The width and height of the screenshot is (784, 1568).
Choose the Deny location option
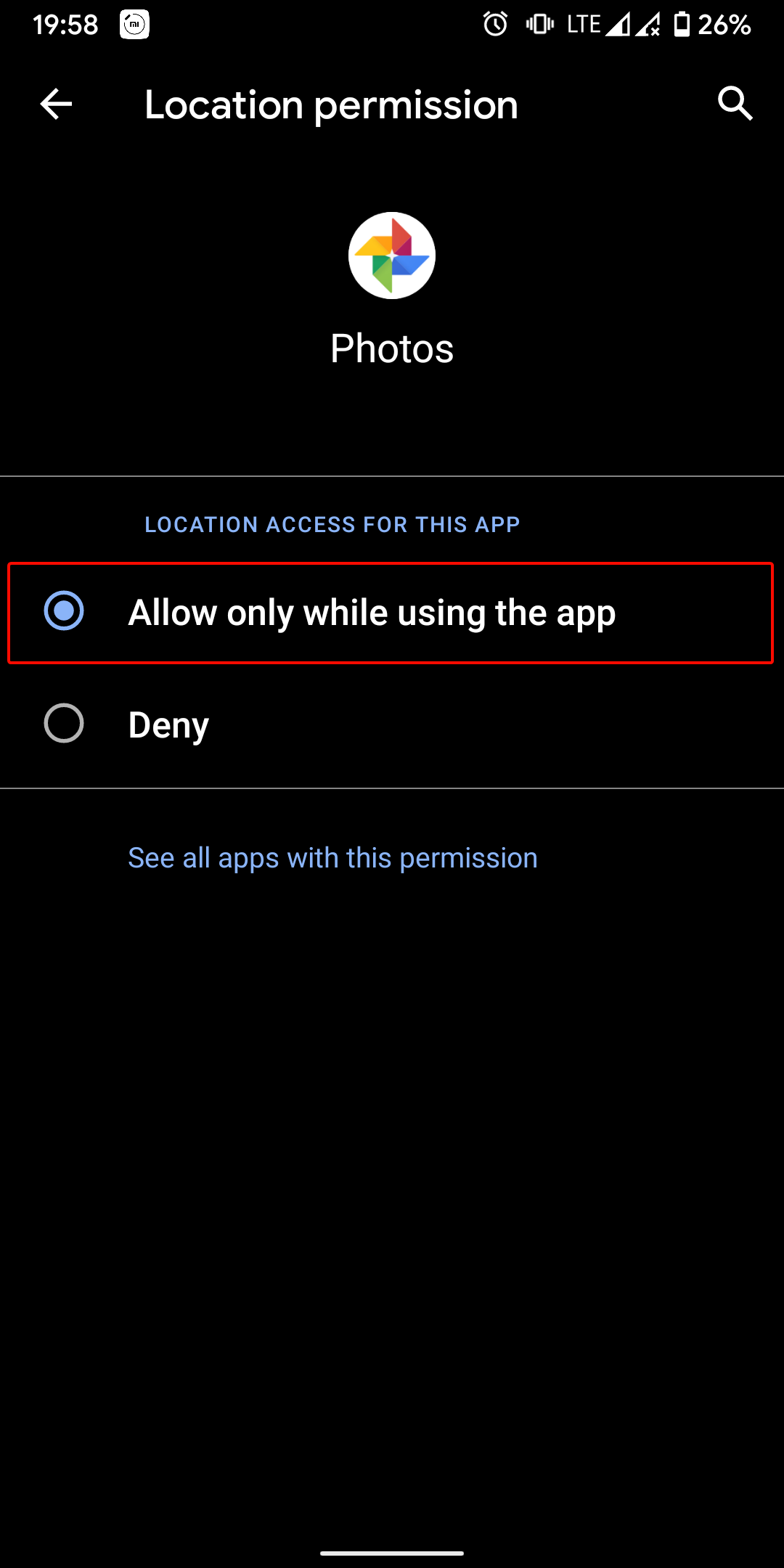(392, 724)
